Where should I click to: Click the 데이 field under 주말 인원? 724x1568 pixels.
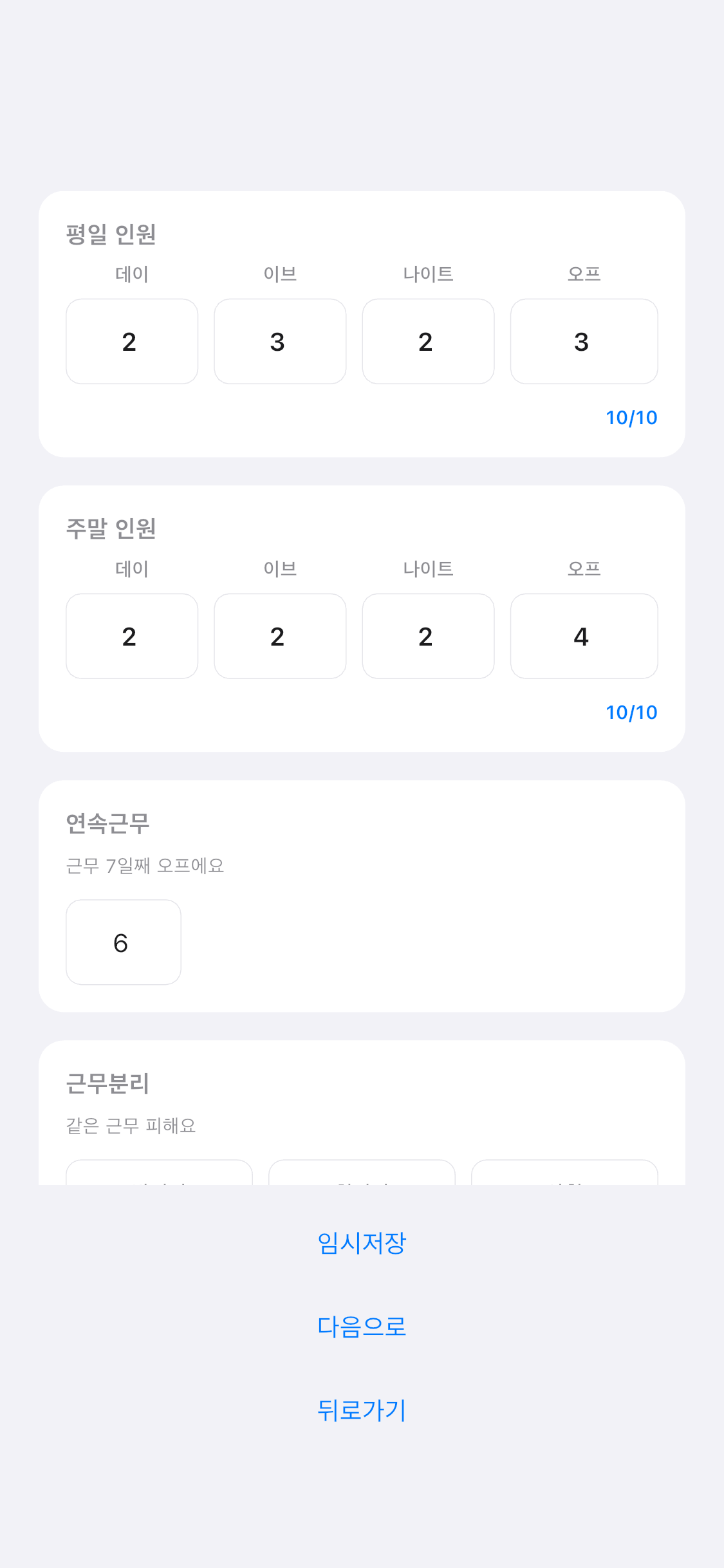[x=131, y=636]
